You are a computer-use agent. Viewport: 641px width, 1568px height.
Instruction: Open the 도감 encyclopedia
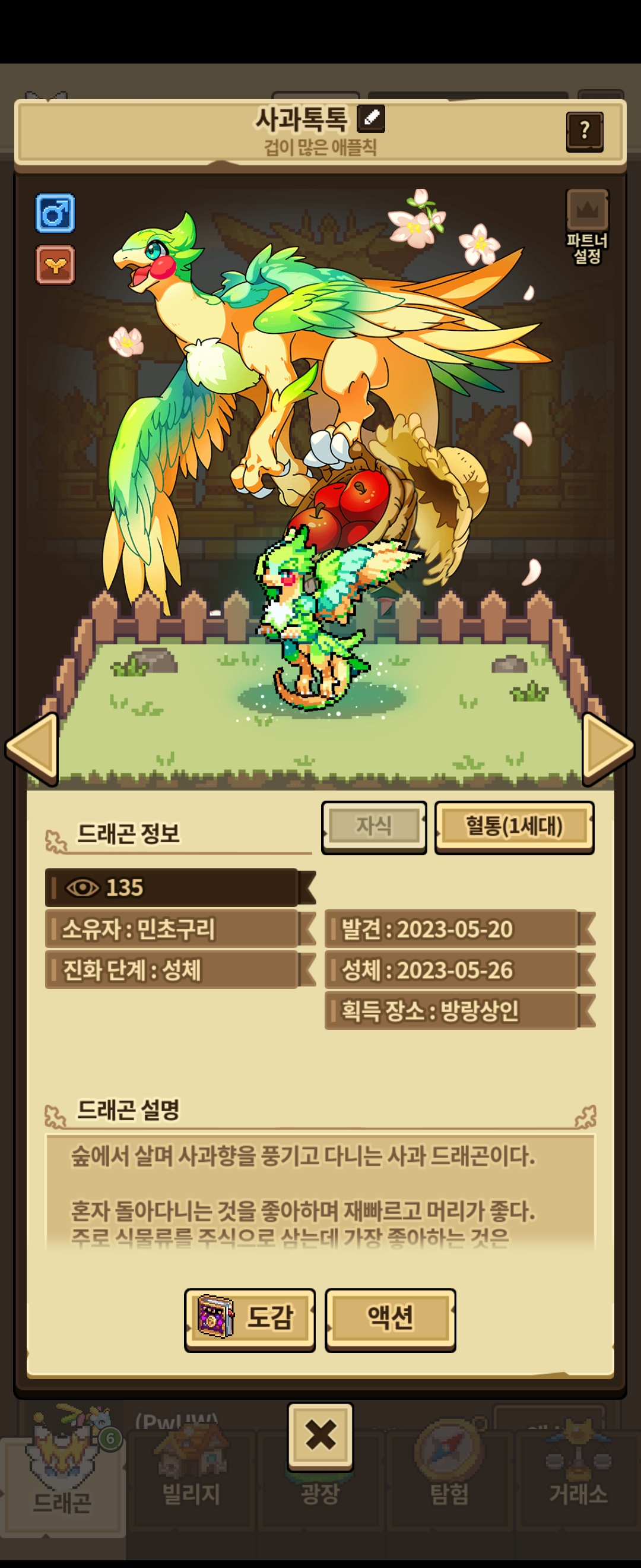click(x=250, y=1318)
